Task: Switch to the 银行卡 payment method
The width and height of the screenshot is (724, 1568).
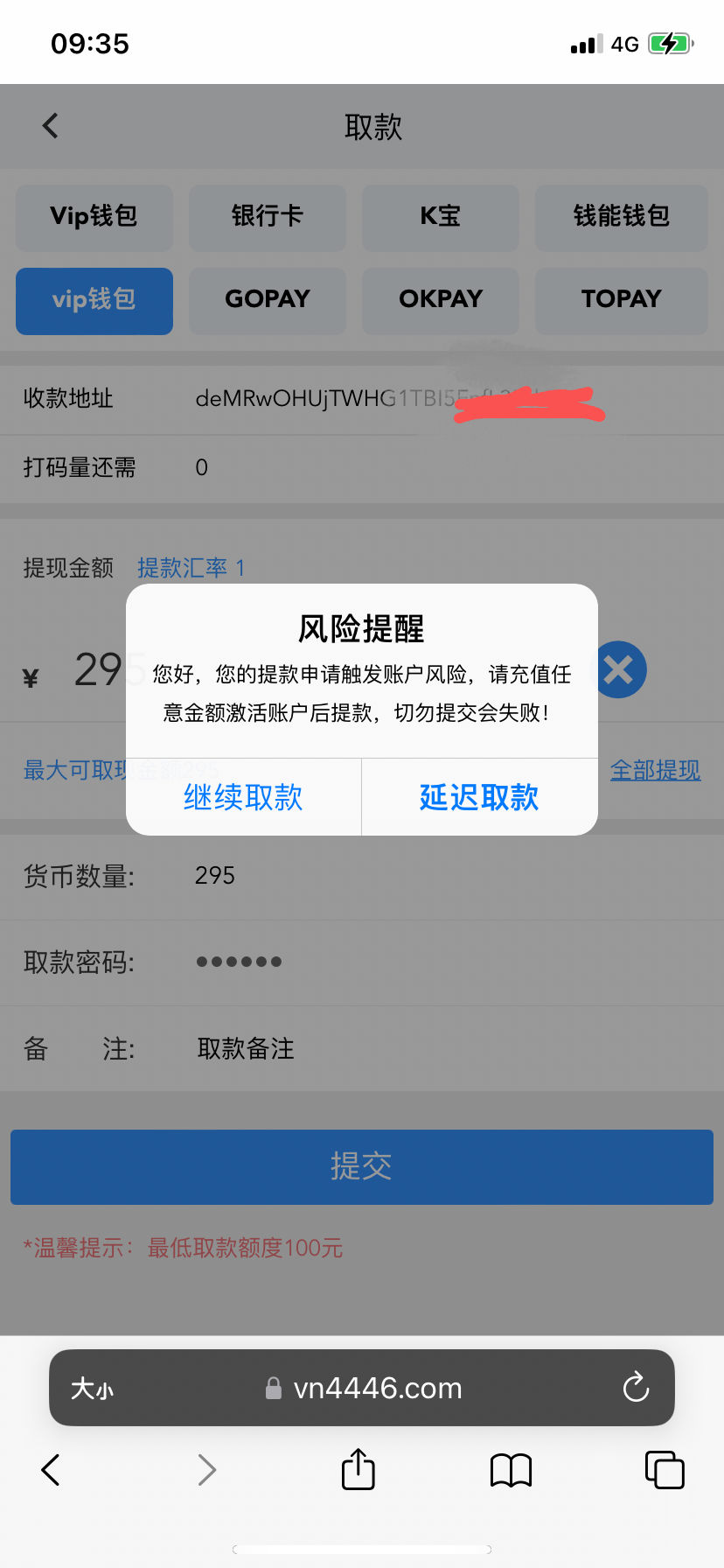Action: click(x=268, y=218)
